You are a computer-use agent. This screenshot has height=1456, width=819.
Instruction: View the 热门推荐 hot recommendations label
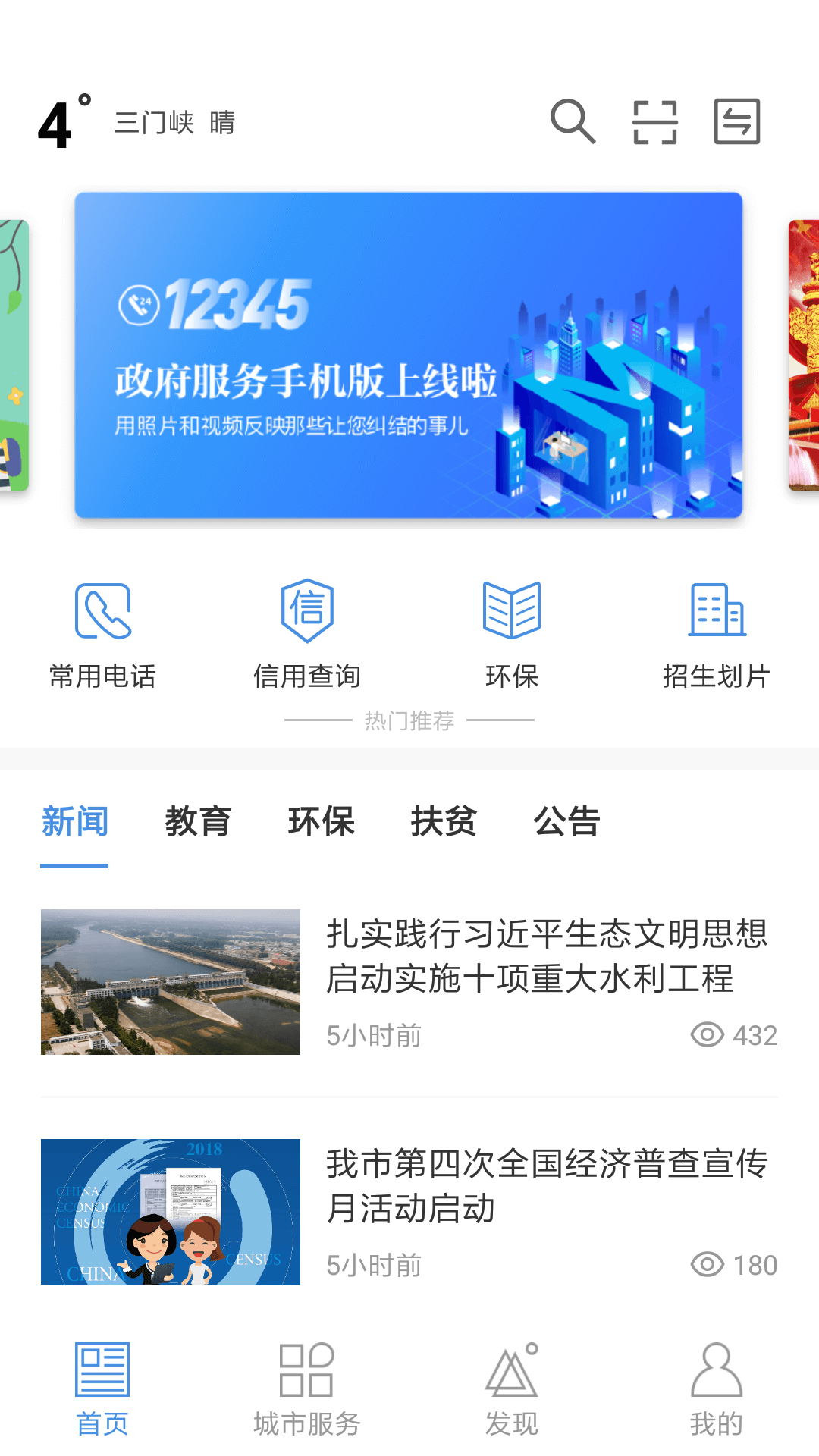(x=409, y=720)
